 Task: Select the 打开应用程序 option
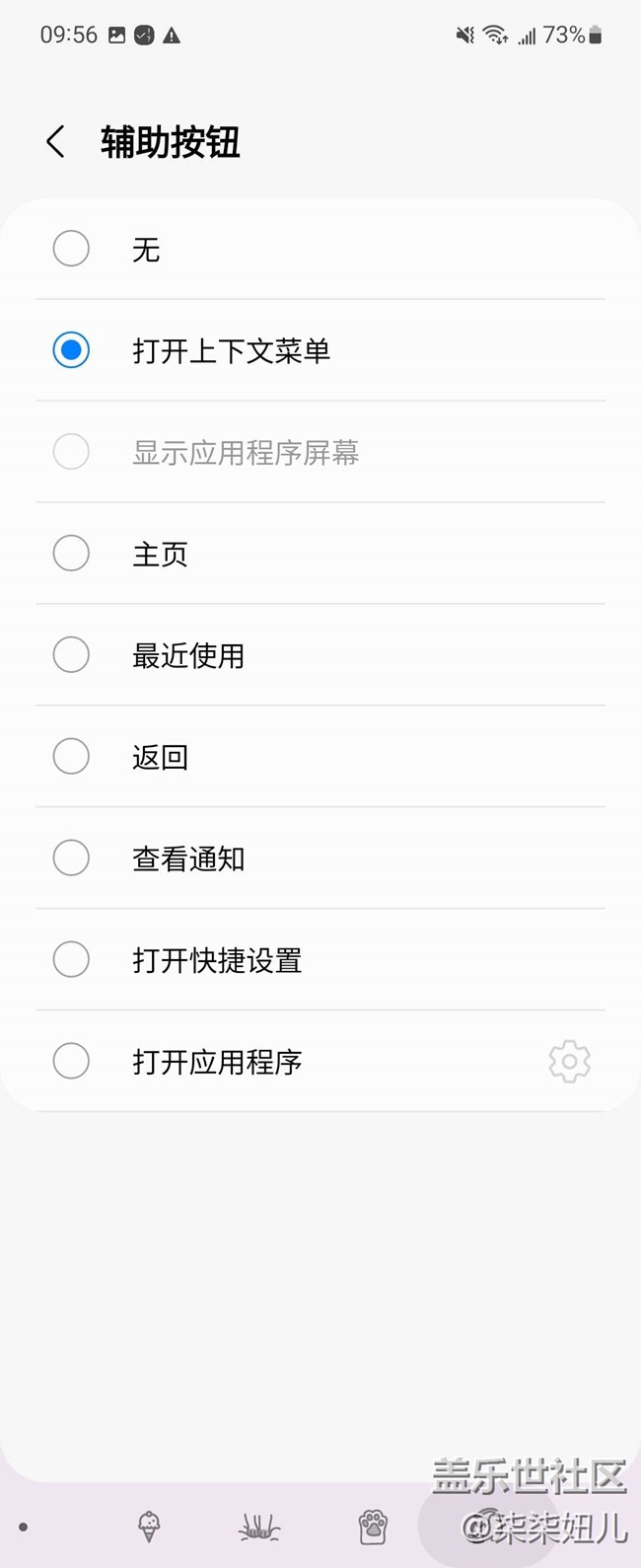point(71,1062)
